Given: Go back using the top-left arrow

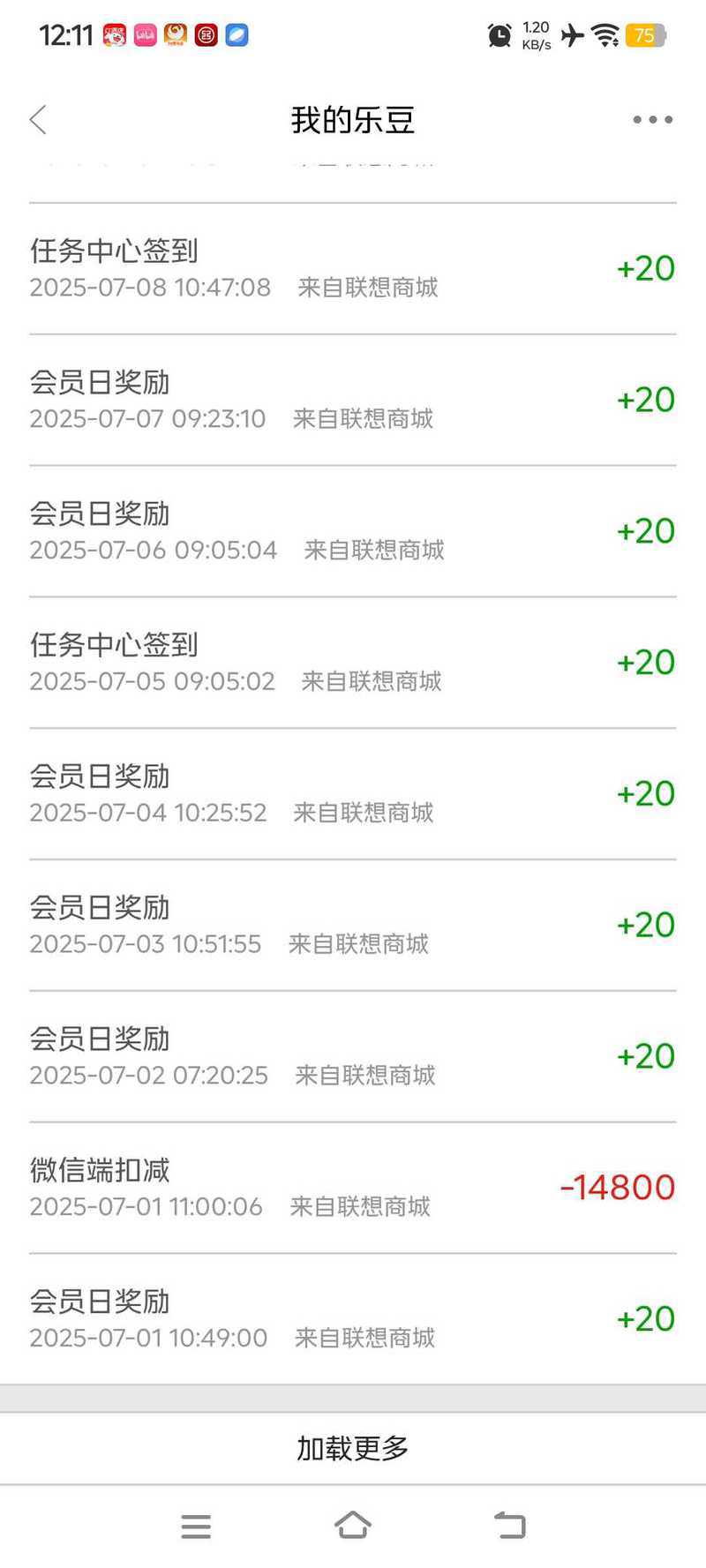Looking at the screenshot, I should 38,120.
